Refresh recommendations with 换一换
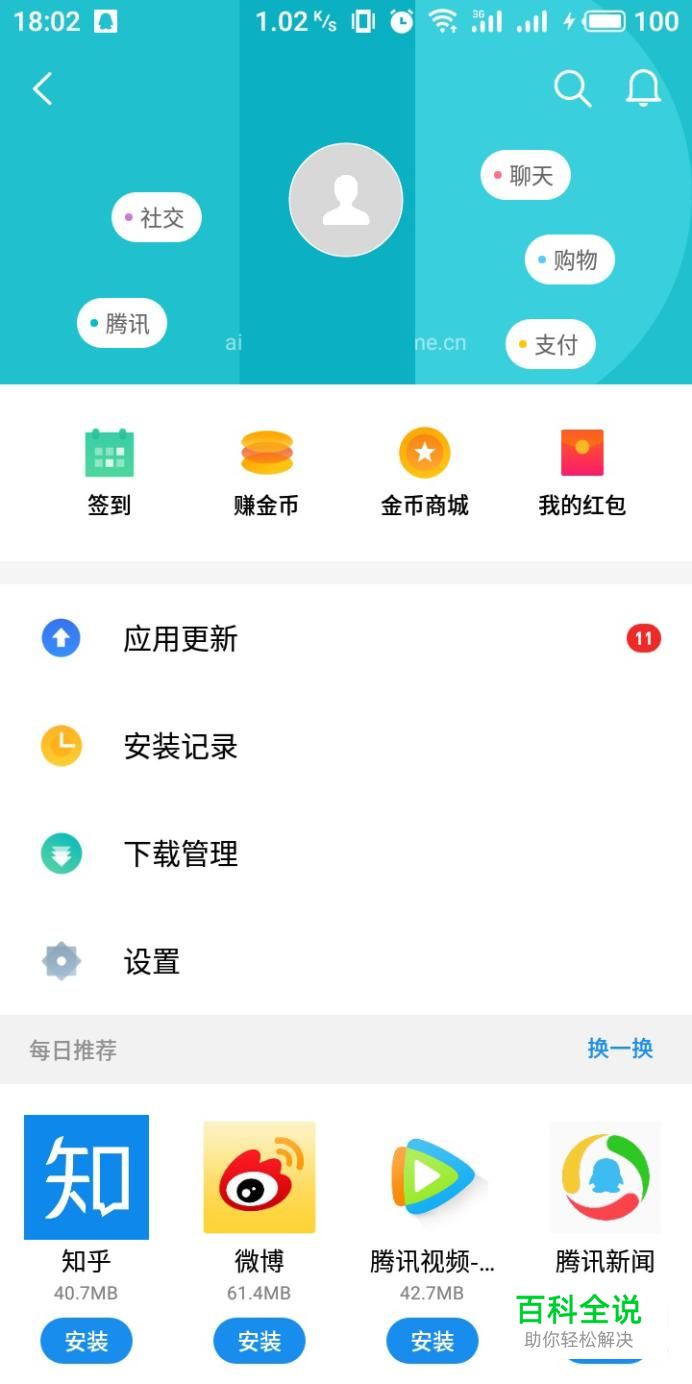 [620, 1049]
